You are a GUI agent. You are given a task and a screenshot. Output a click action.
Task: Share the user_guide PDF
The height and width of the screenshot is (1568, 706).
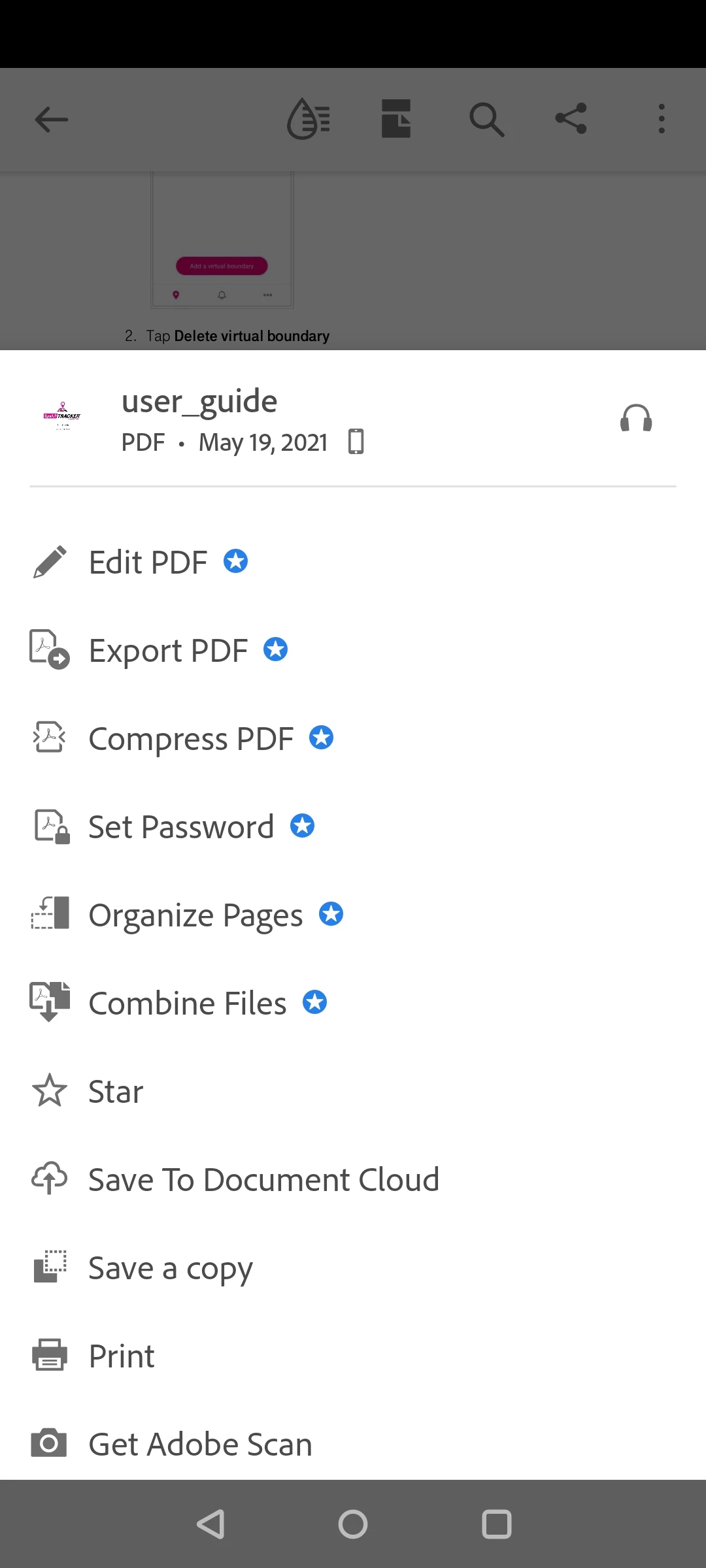(x=571, y=119)
